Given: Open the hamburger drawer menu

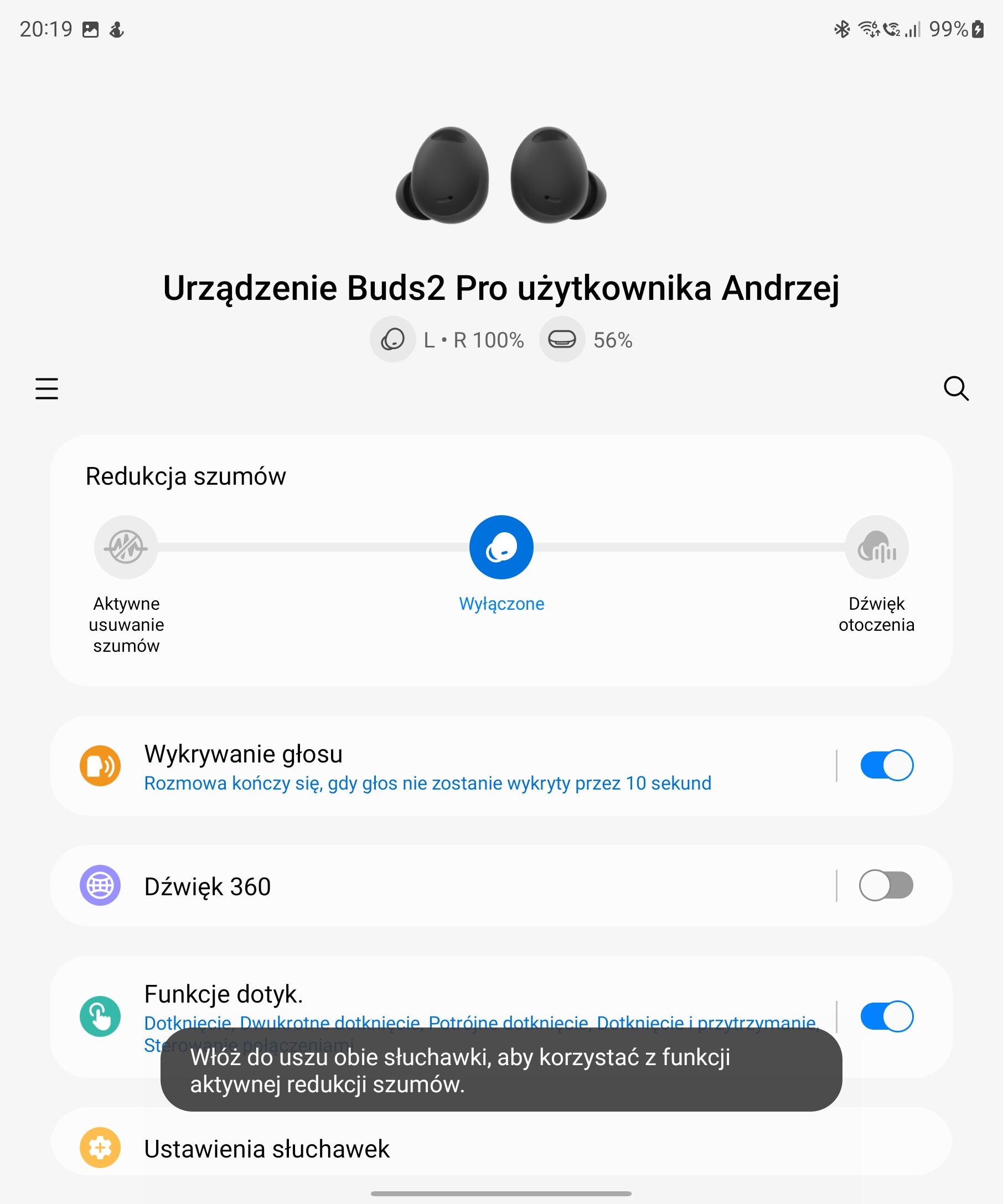Looking at the screenshot, I should 46,388.
